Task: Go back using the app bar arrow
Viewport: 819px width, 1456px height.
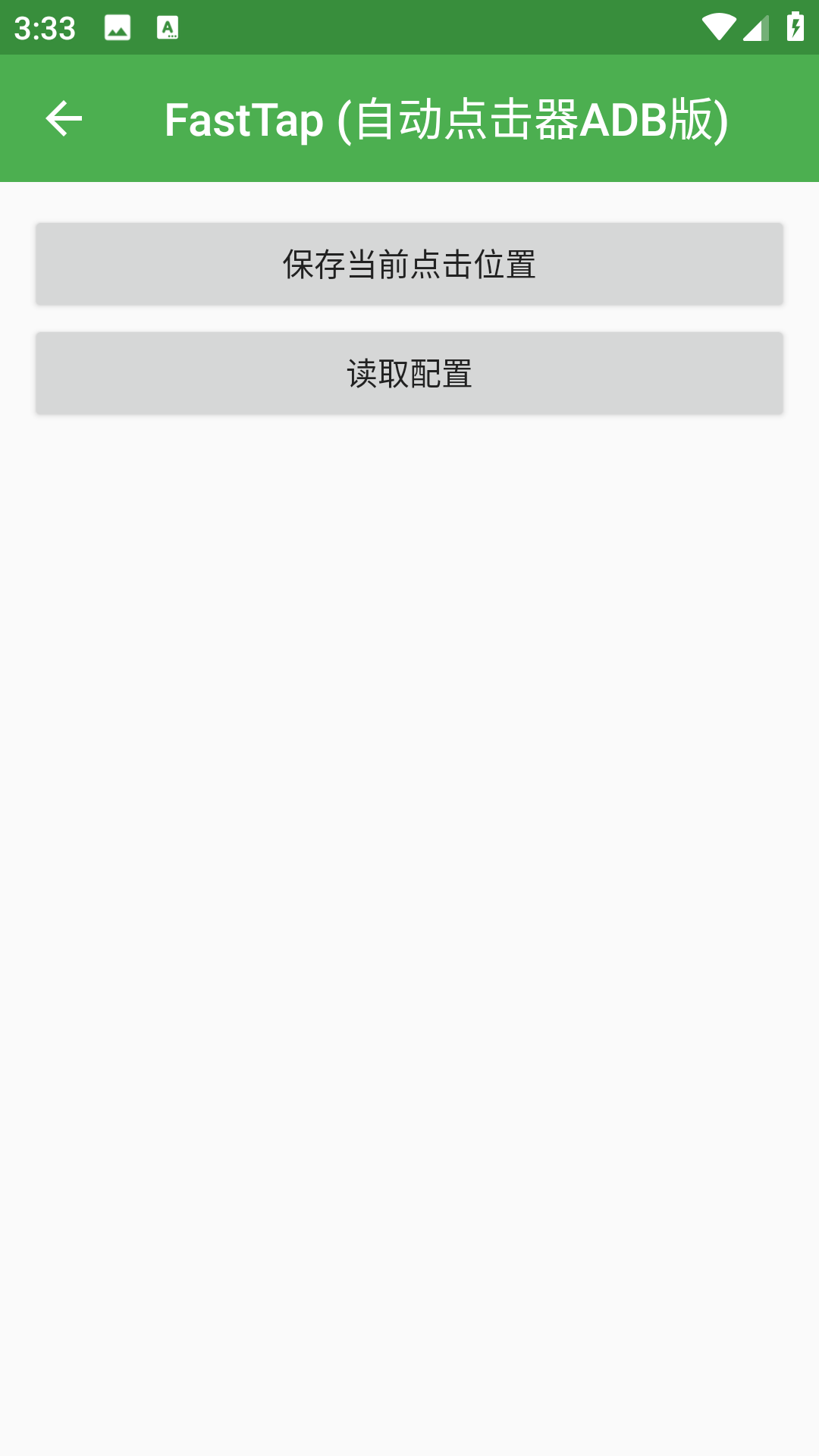Action: (64, 119)
